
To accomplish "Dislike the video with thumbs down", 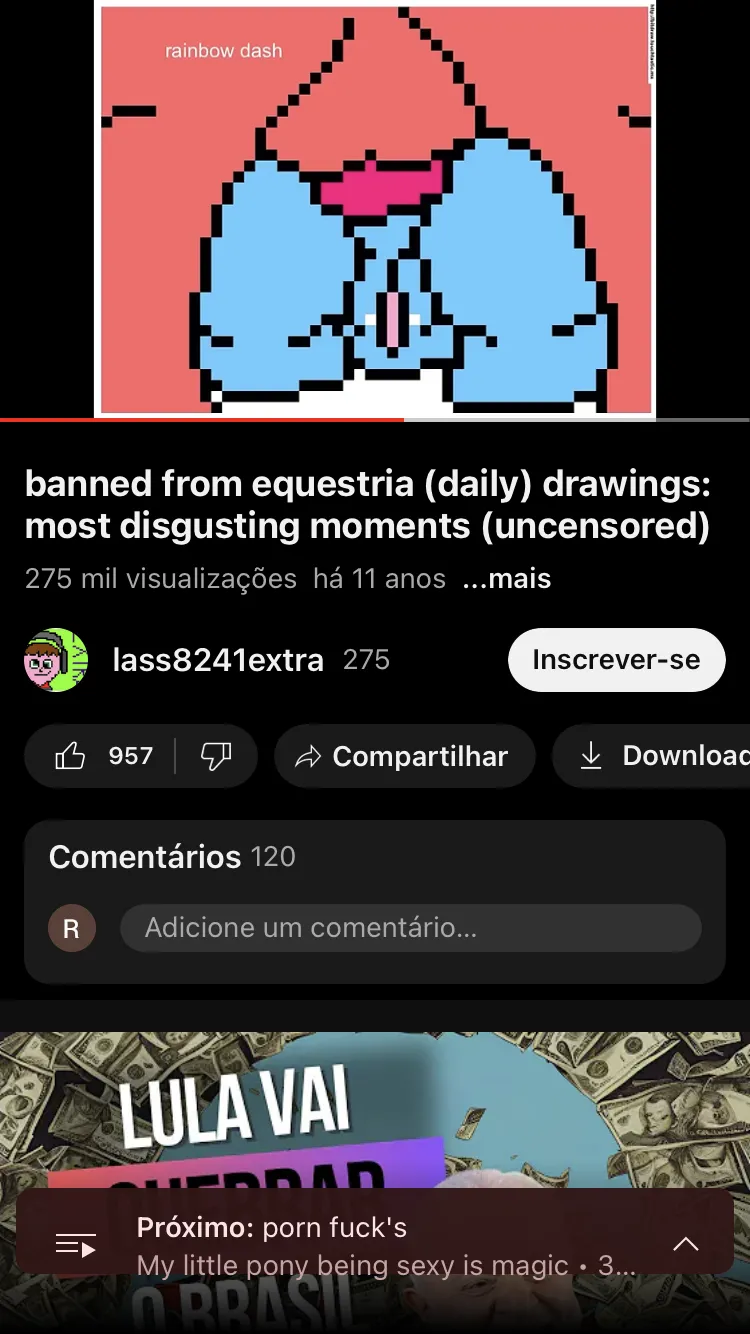I will tap(216, 756).
